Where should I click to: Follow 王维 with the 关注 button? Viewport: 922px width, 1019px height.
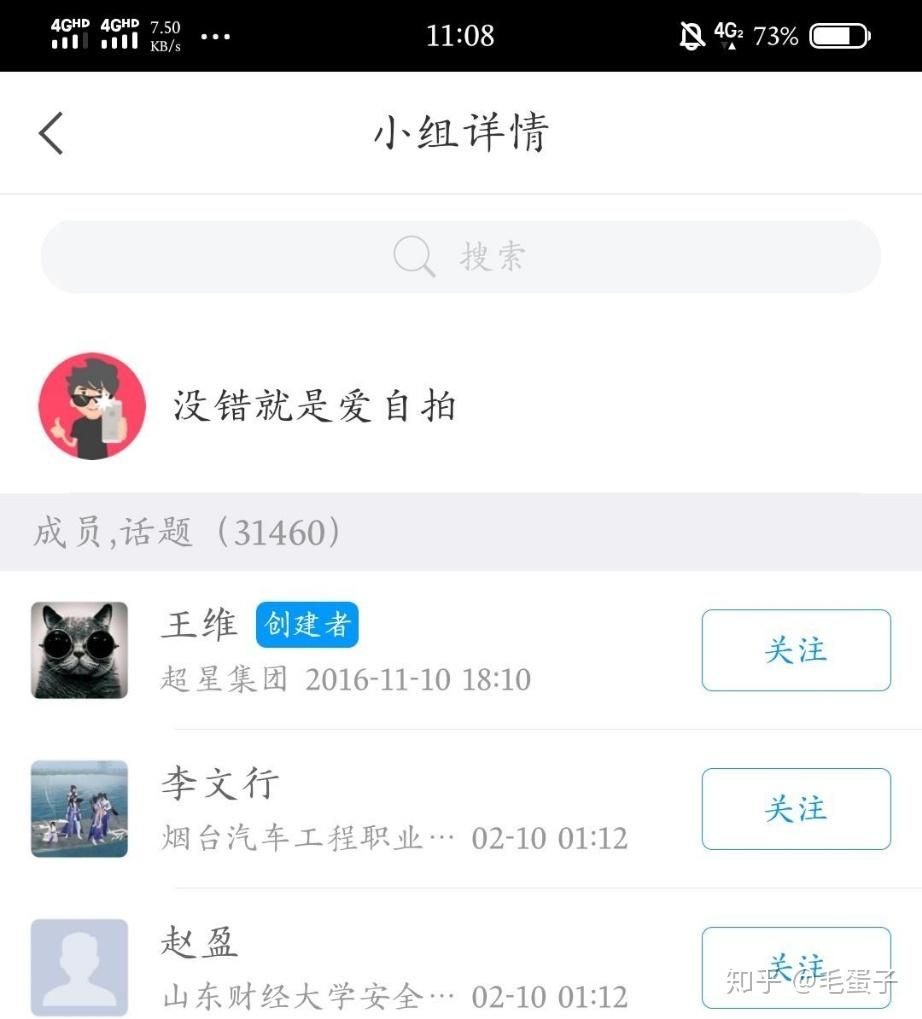(x=795, y=650)
